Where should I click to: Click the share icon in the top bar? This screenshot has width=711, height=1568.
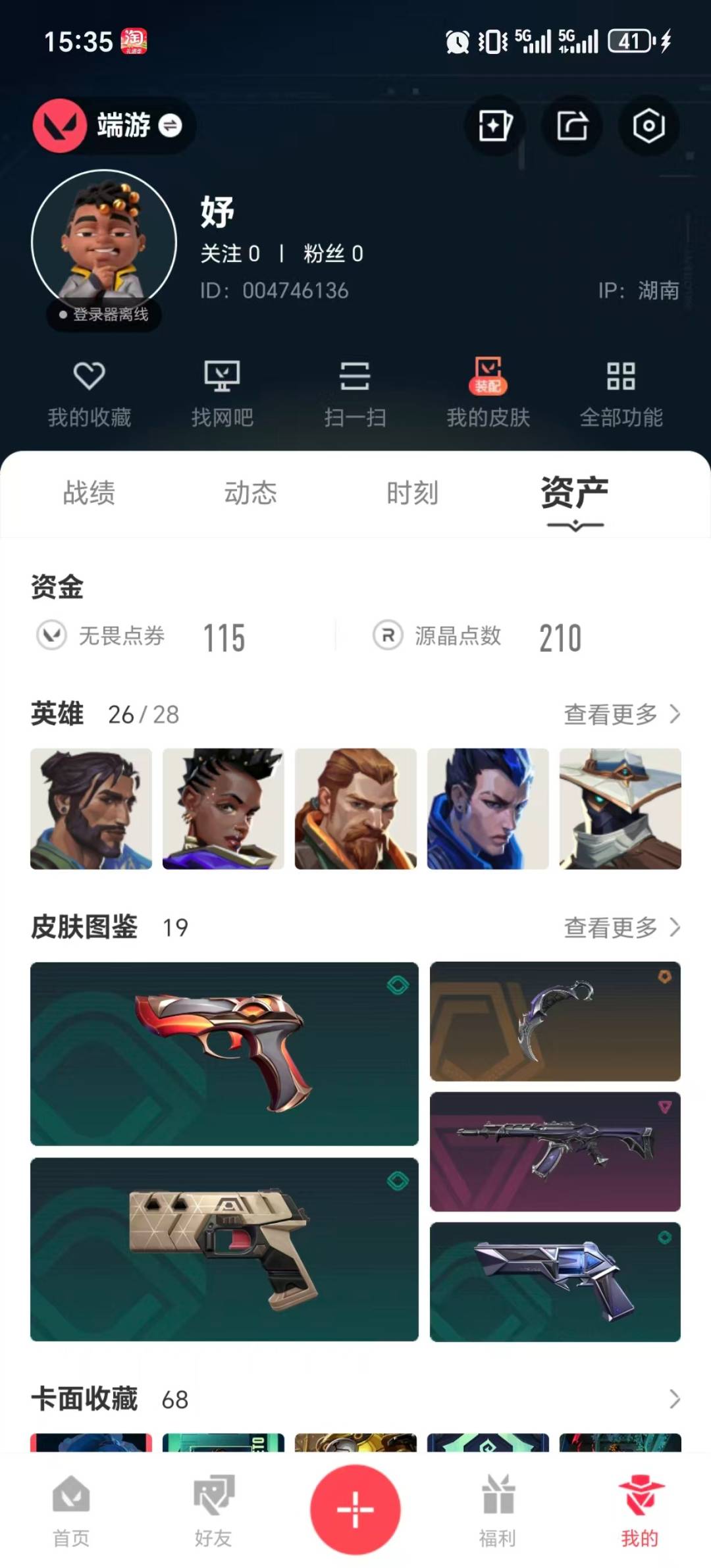point(571,127)
